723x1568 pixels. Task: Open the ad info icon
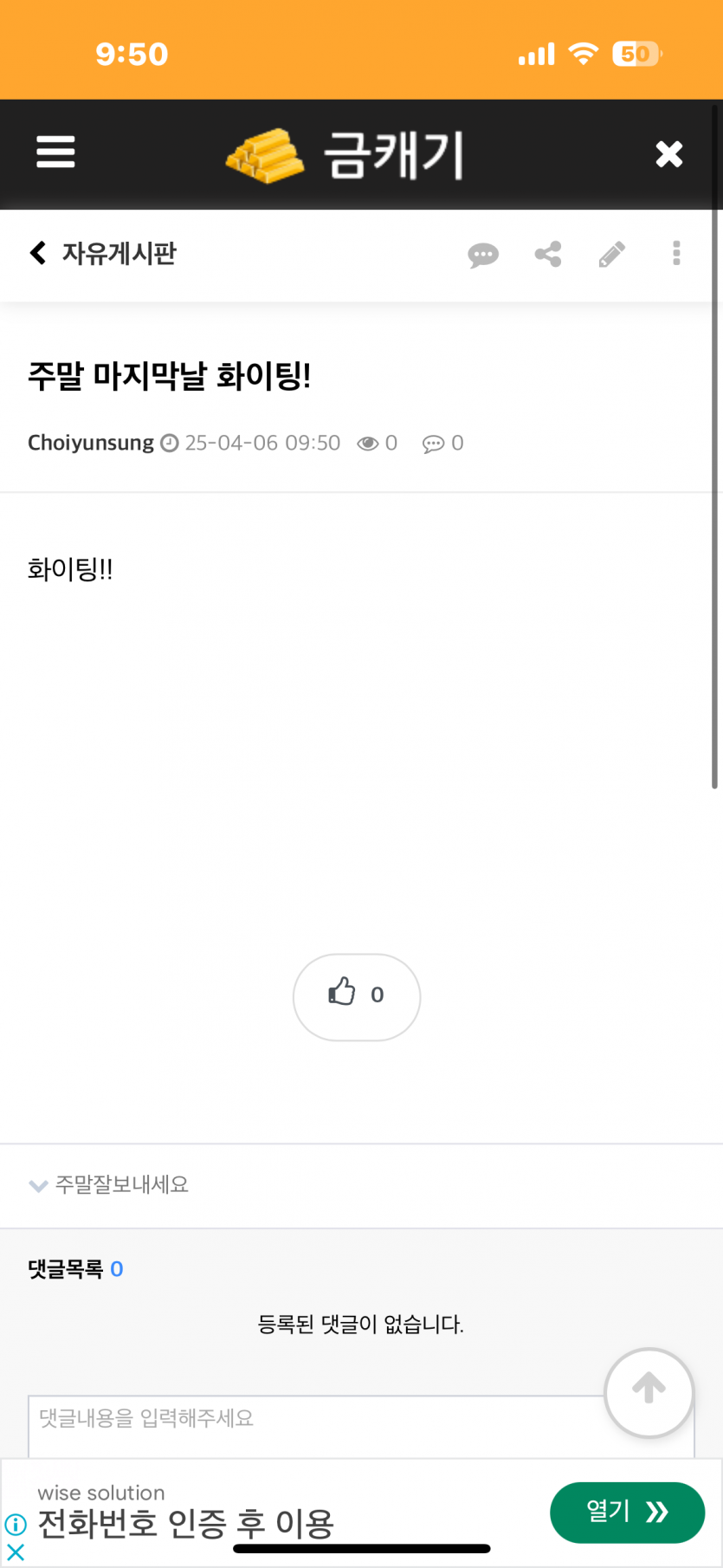click(x=16, y=1524)
